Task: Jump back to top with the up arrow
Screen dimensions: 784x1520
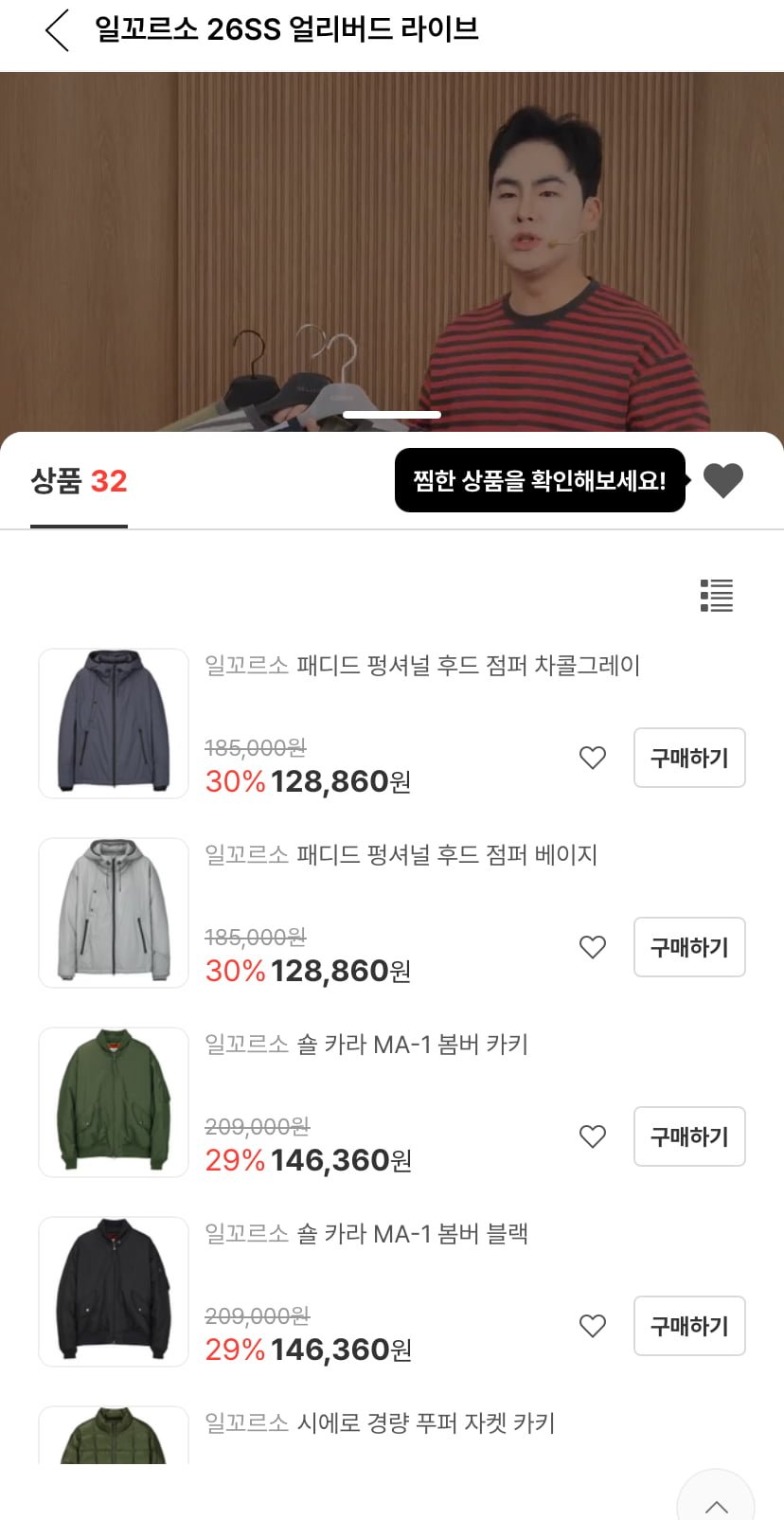Action: pos(716,1501)
